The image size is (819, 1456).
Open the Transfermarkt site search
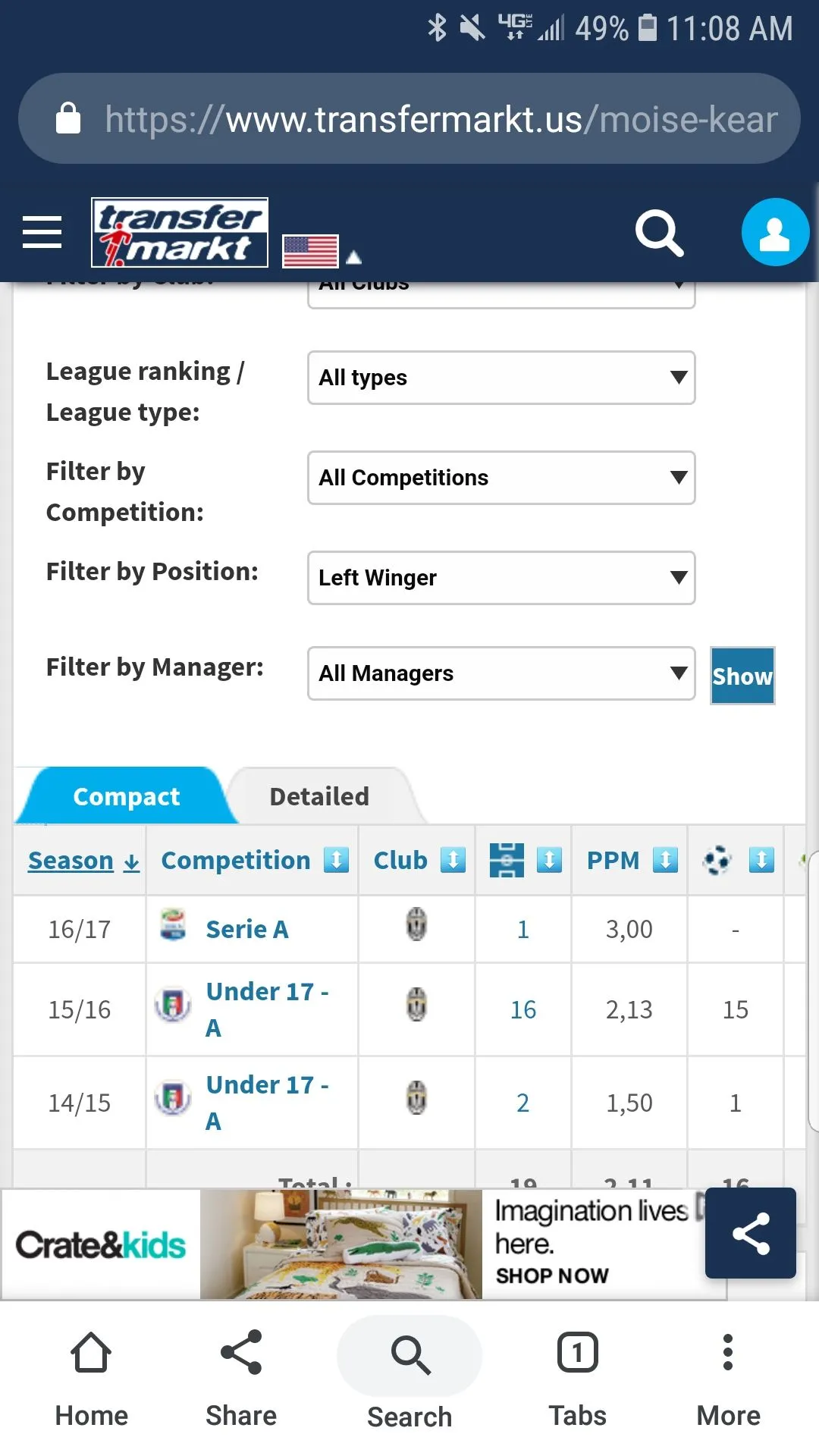(659, 233)
